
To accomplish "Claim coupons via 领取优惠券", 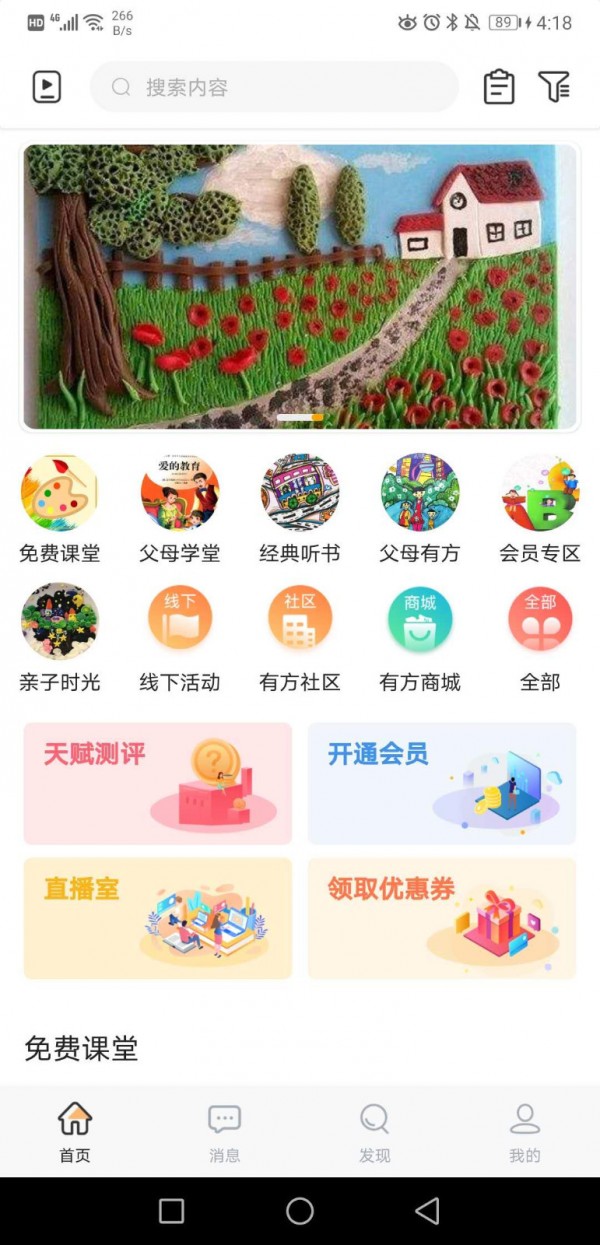I will [442, 918].
